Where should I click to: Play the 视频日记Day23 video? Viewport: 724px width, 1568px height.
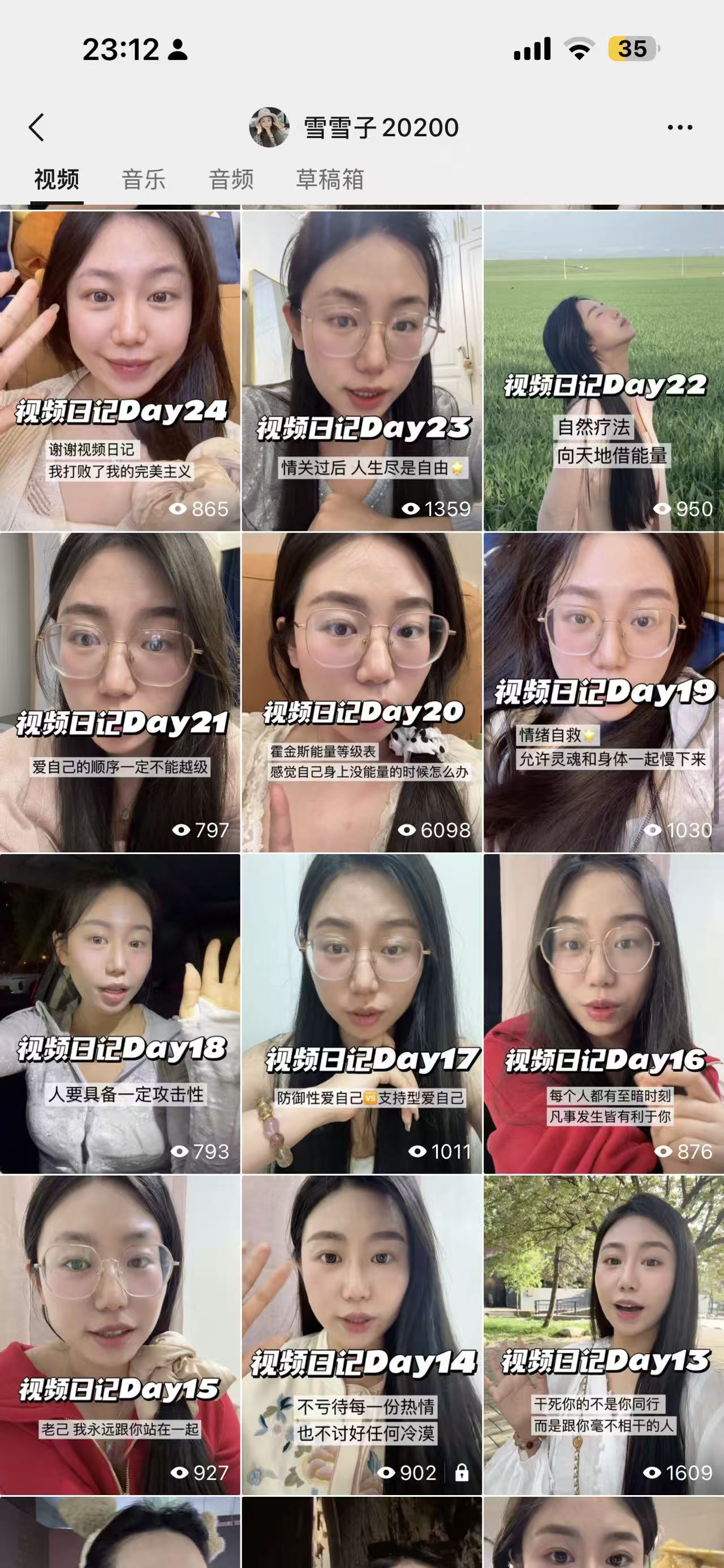tap(361, 371)
